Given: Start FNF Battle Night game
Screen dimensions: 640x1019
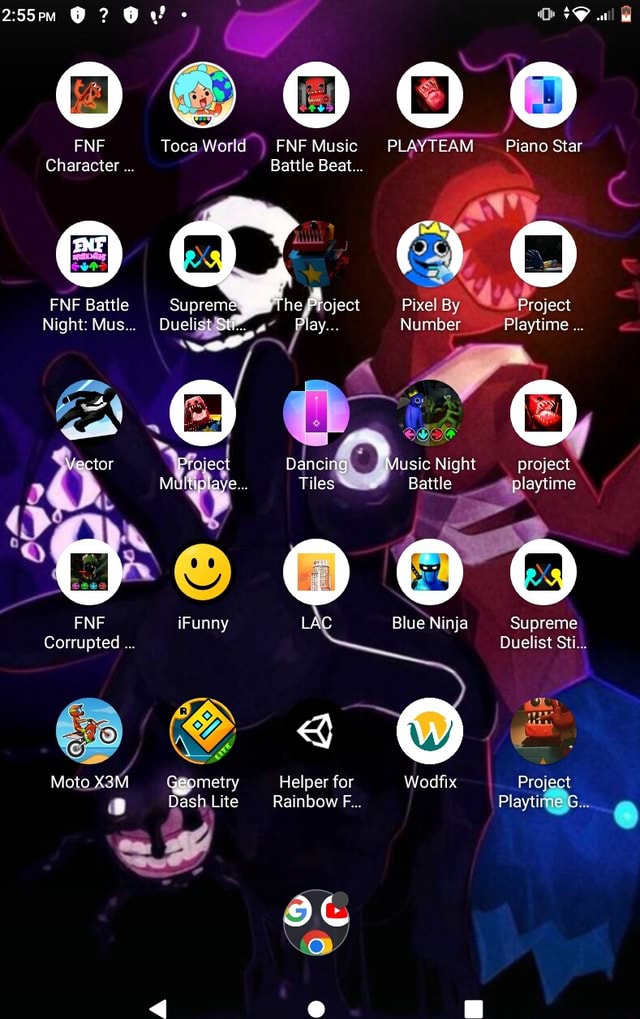Looking at the screenshot, I should [89, 255].
